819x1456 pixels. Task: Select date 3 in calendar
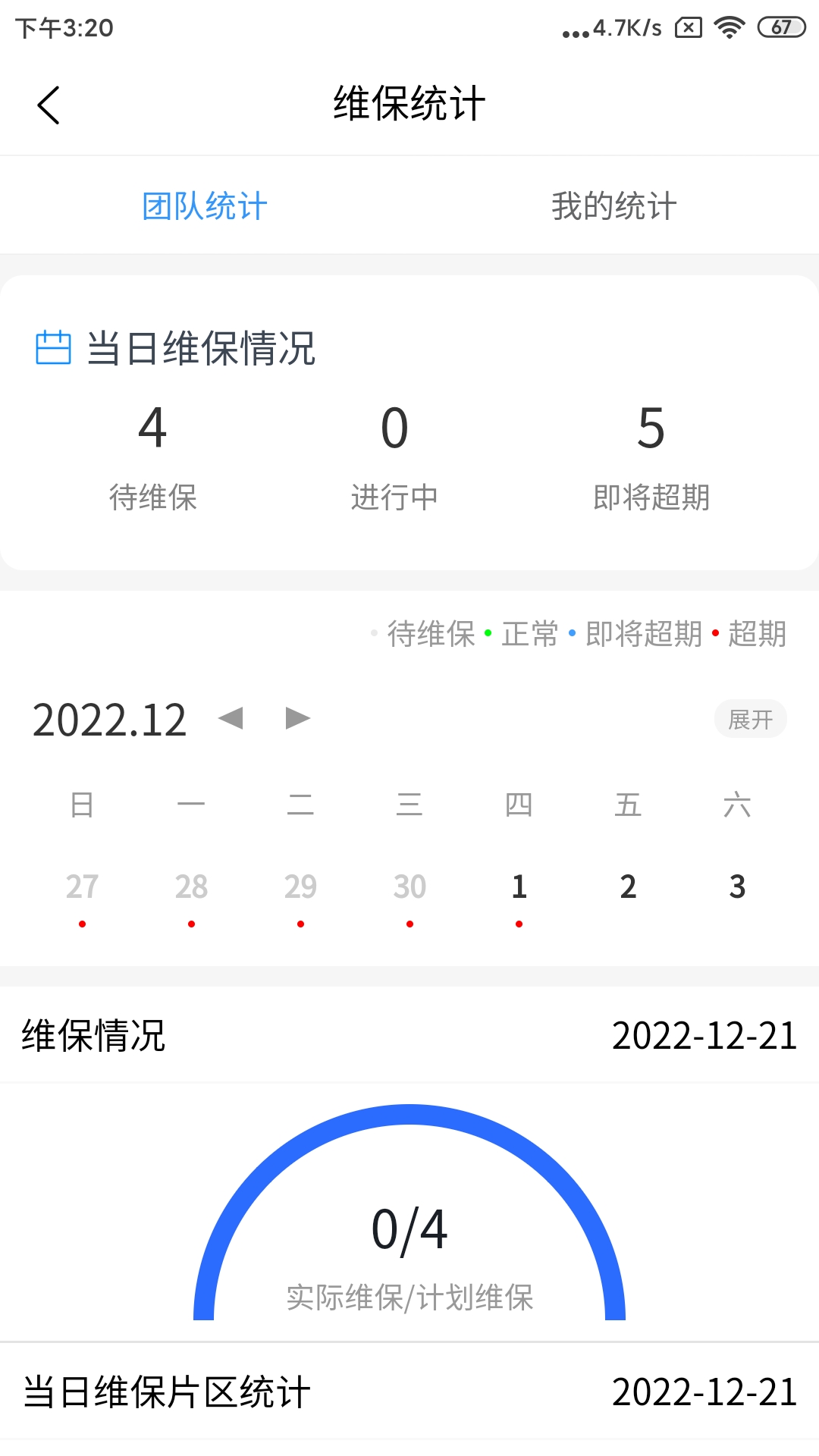pyautogui.click(x=737, y=887)
